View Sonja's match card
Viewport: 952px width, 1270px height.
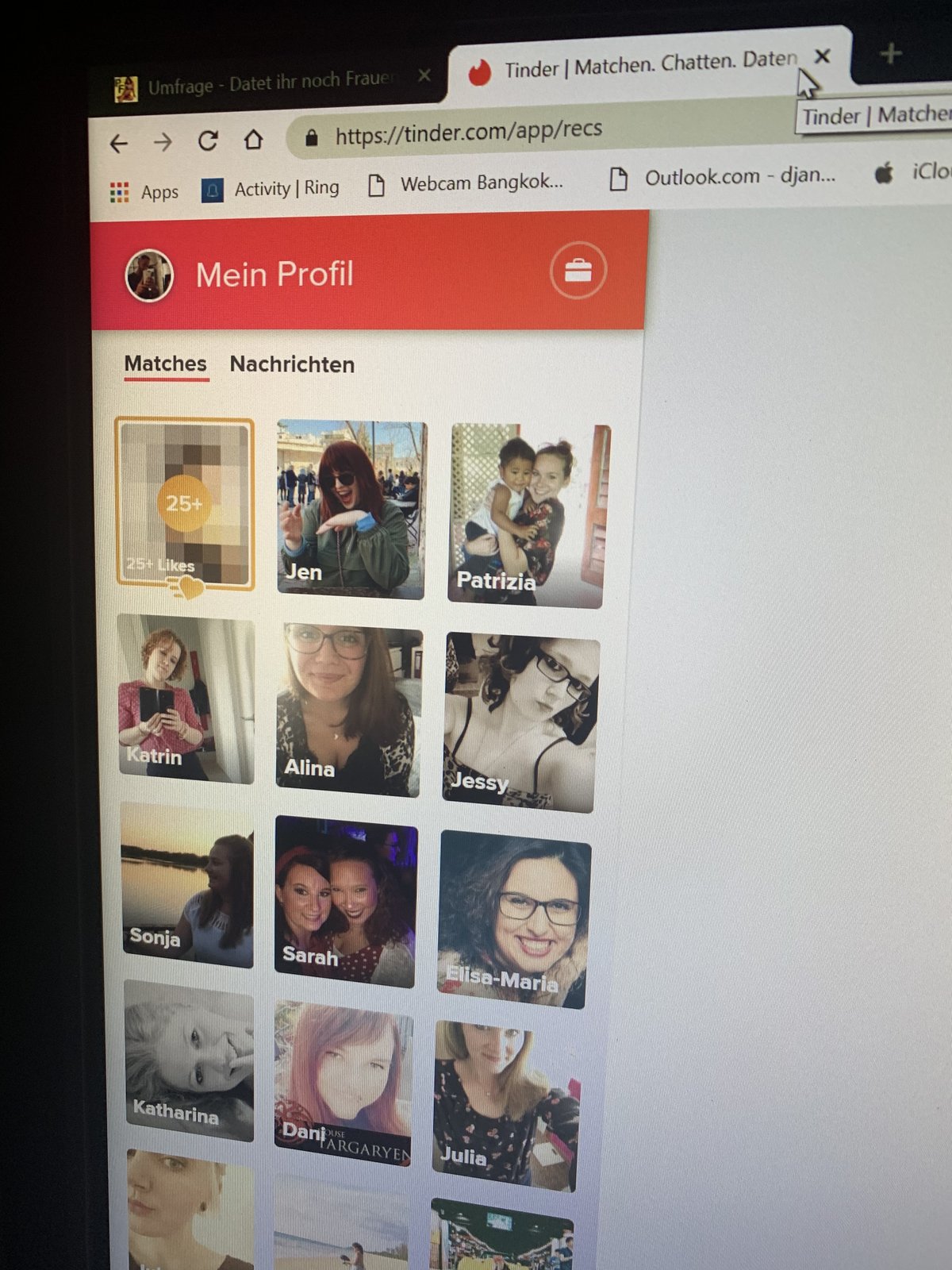click(187, 885)
